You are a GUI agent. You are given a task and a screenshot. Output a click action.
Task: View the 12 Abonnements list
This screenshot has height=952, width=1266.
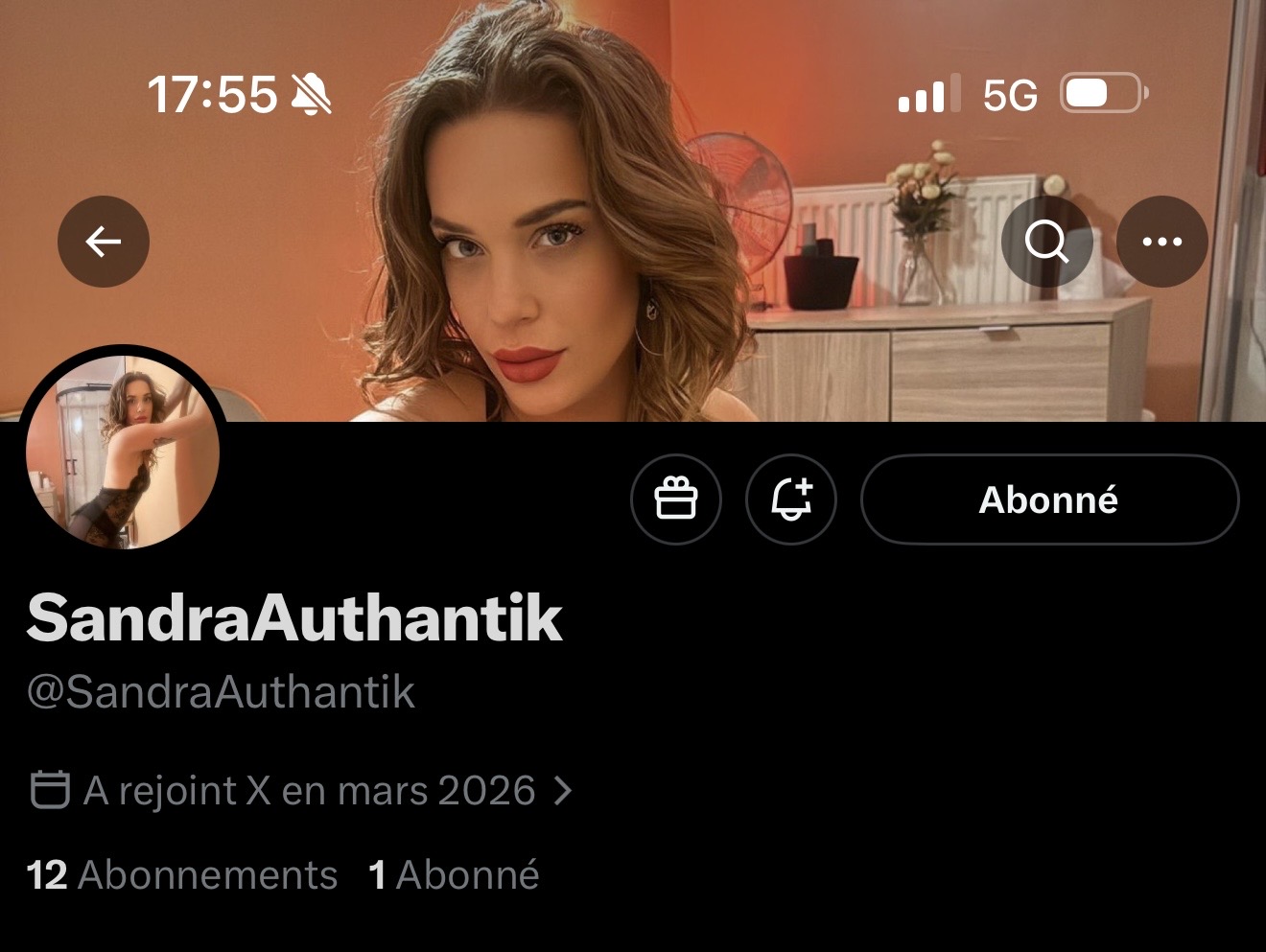click(182, 875)
